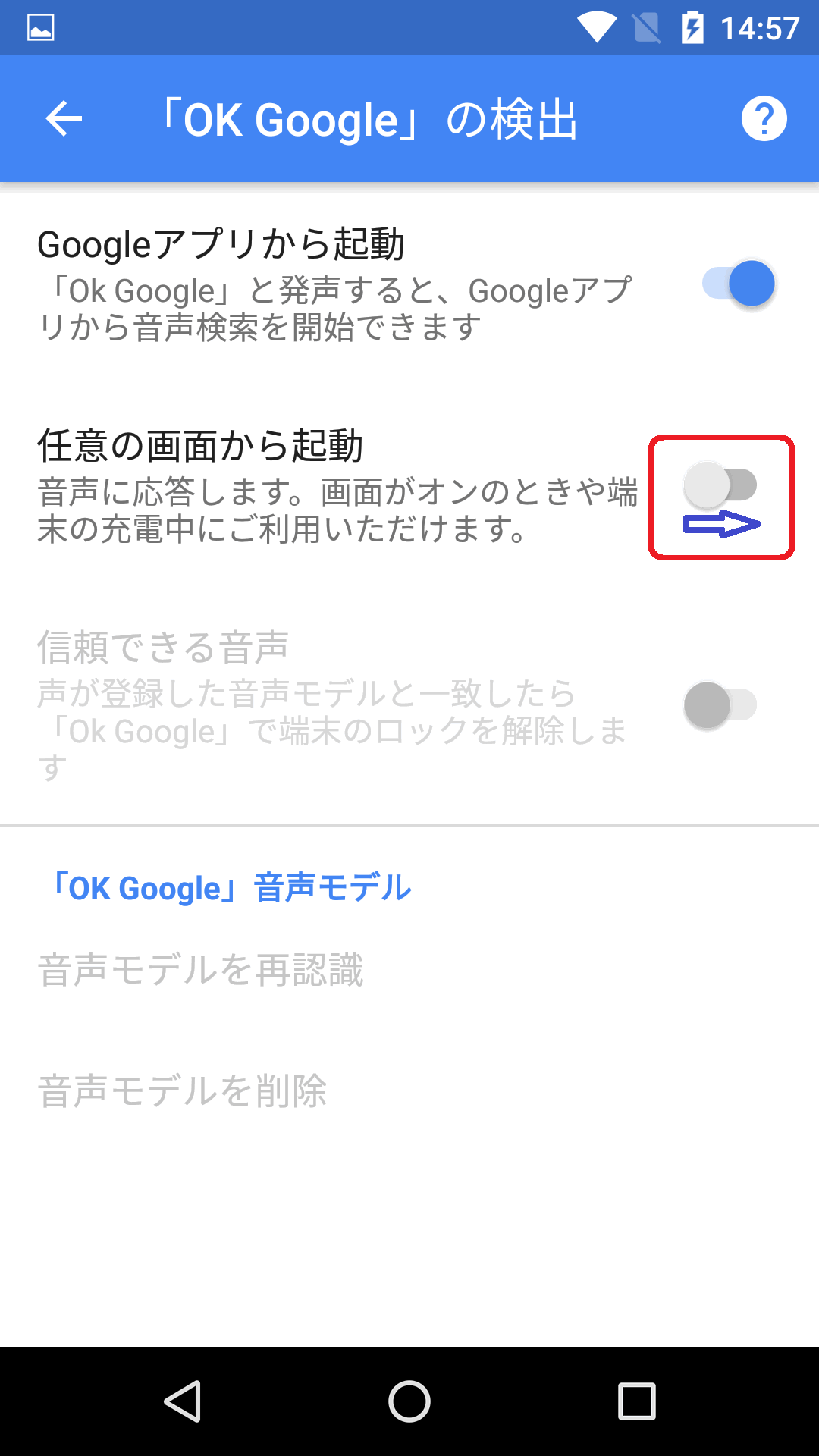
Task: Enable the 任意の画面から起動 switch
Action: coord(720,485)
